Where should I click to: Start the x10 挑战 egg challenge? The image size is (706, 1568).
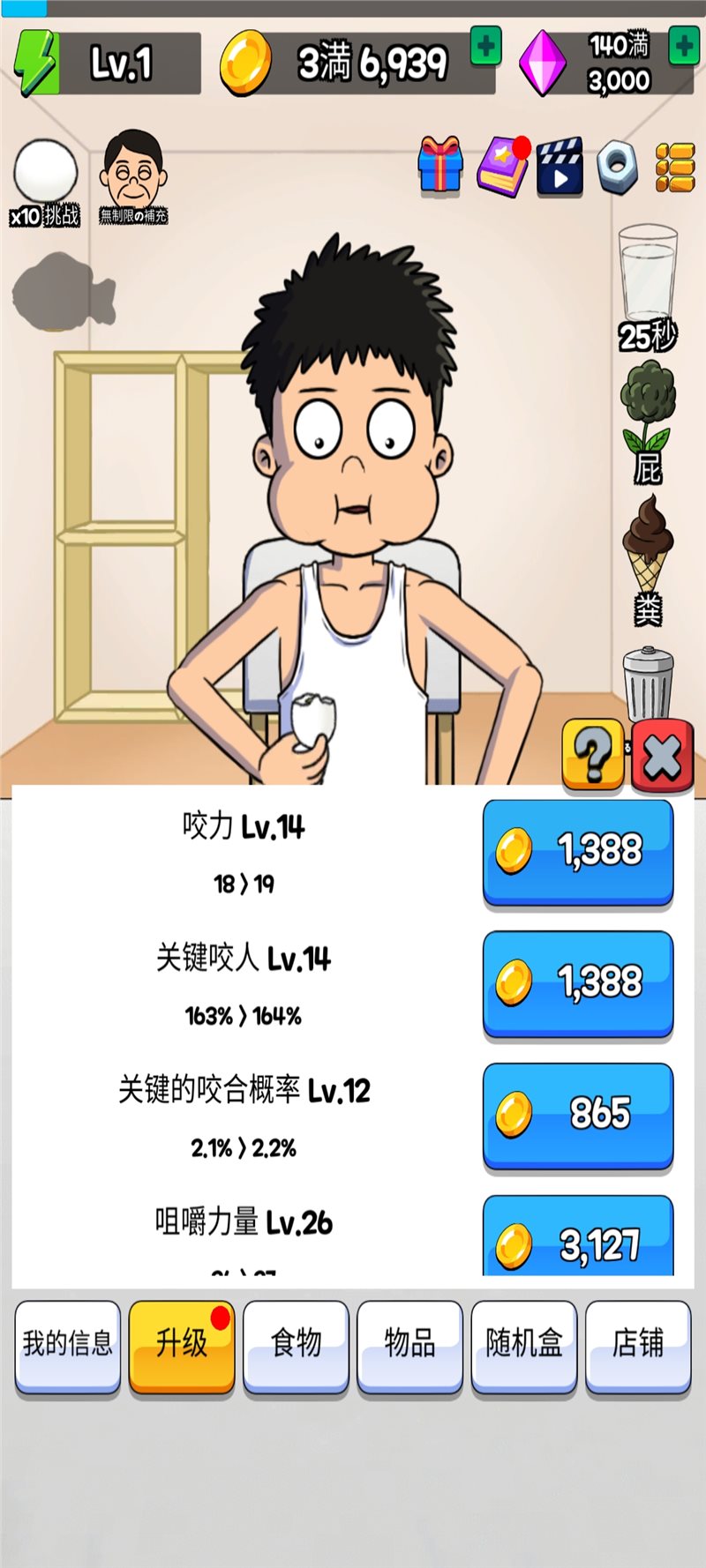(45, 181)
